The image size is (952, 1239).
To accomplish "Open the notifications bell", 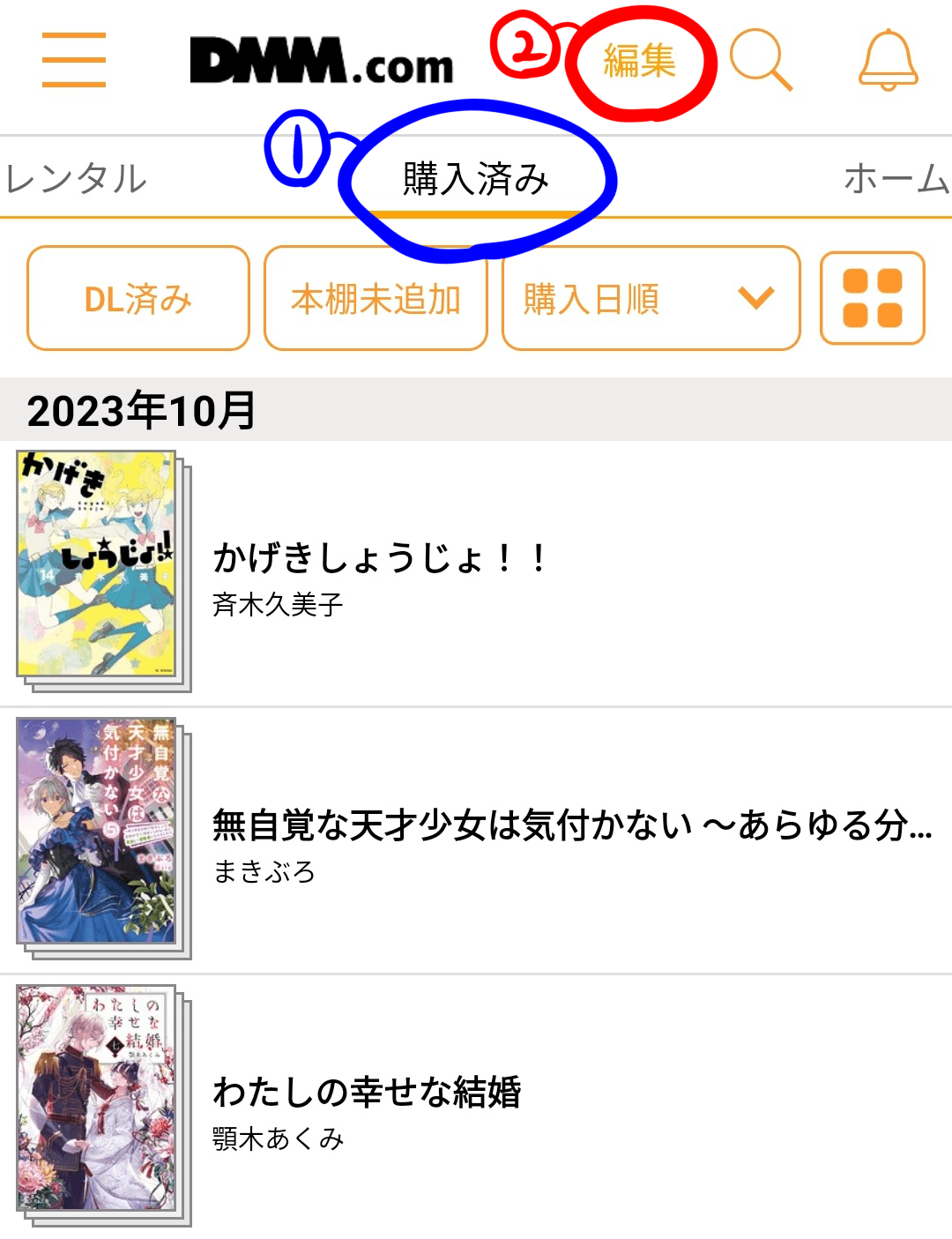I will [x=888, y=60].
